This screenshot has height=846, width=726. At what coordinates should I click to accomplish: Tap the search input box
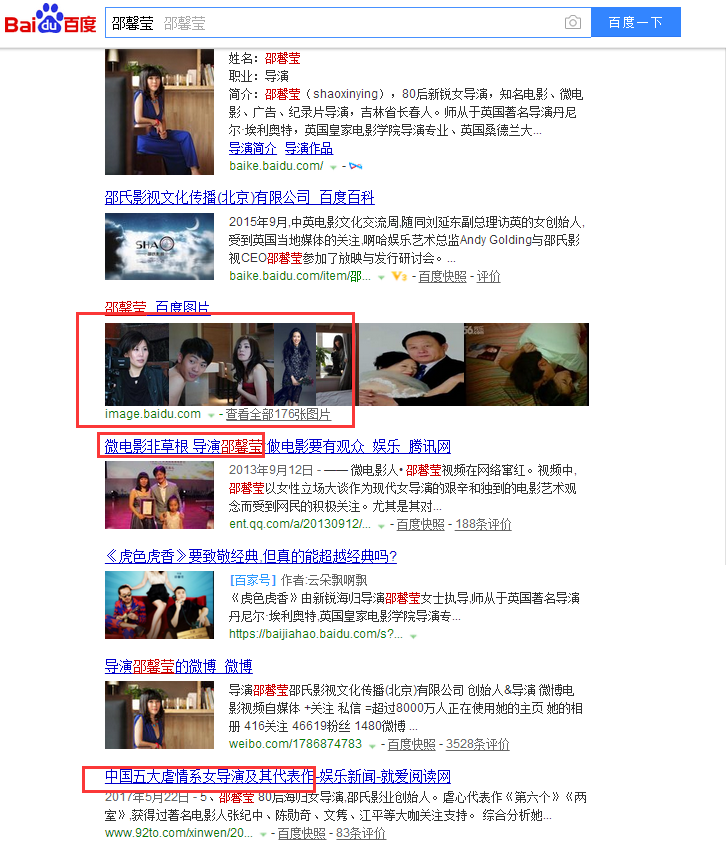(x=330, y=23)
